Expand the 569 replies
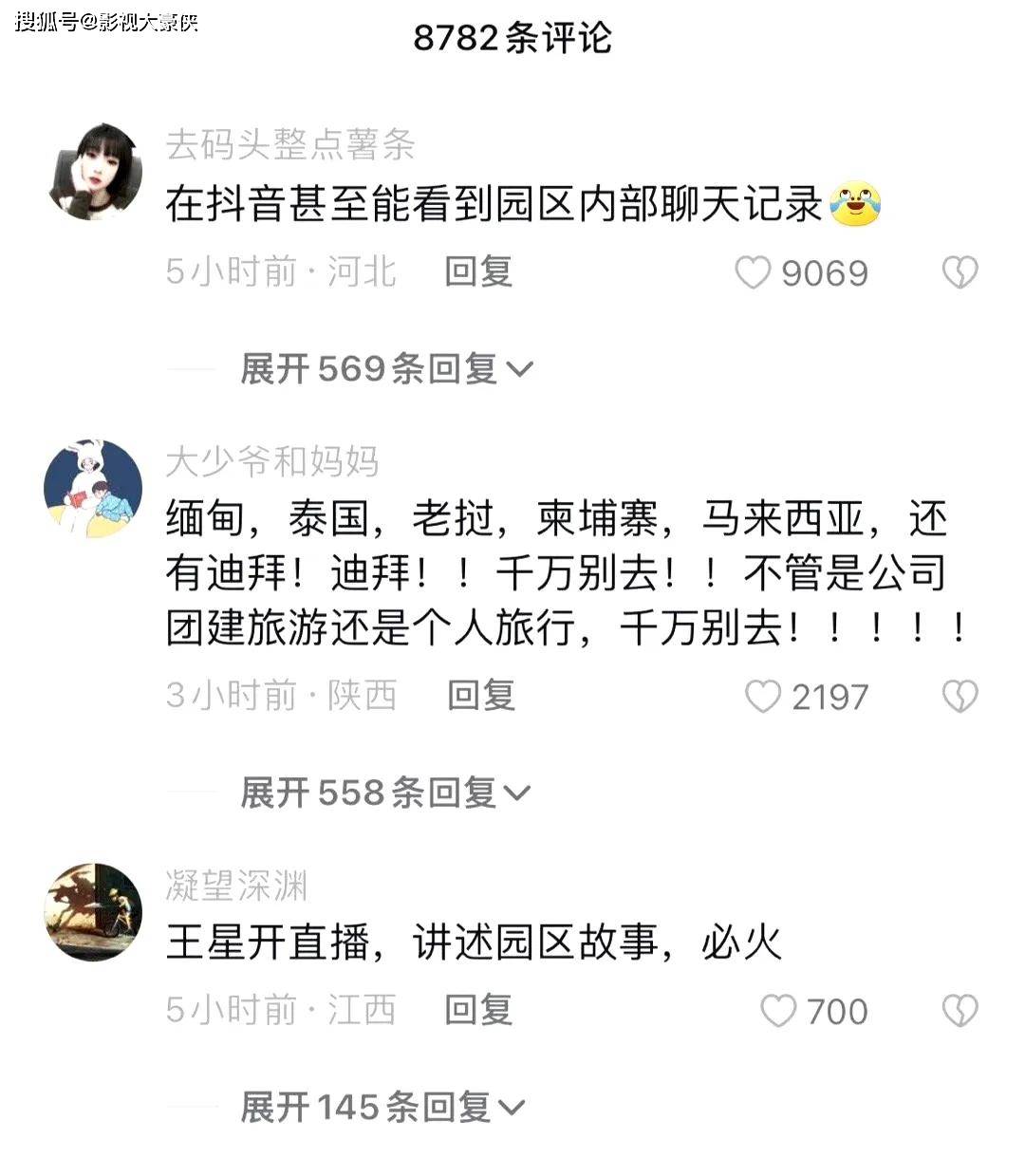Image resolution: width=1025 pixels, height=1176 pixels. click(386, 368)
